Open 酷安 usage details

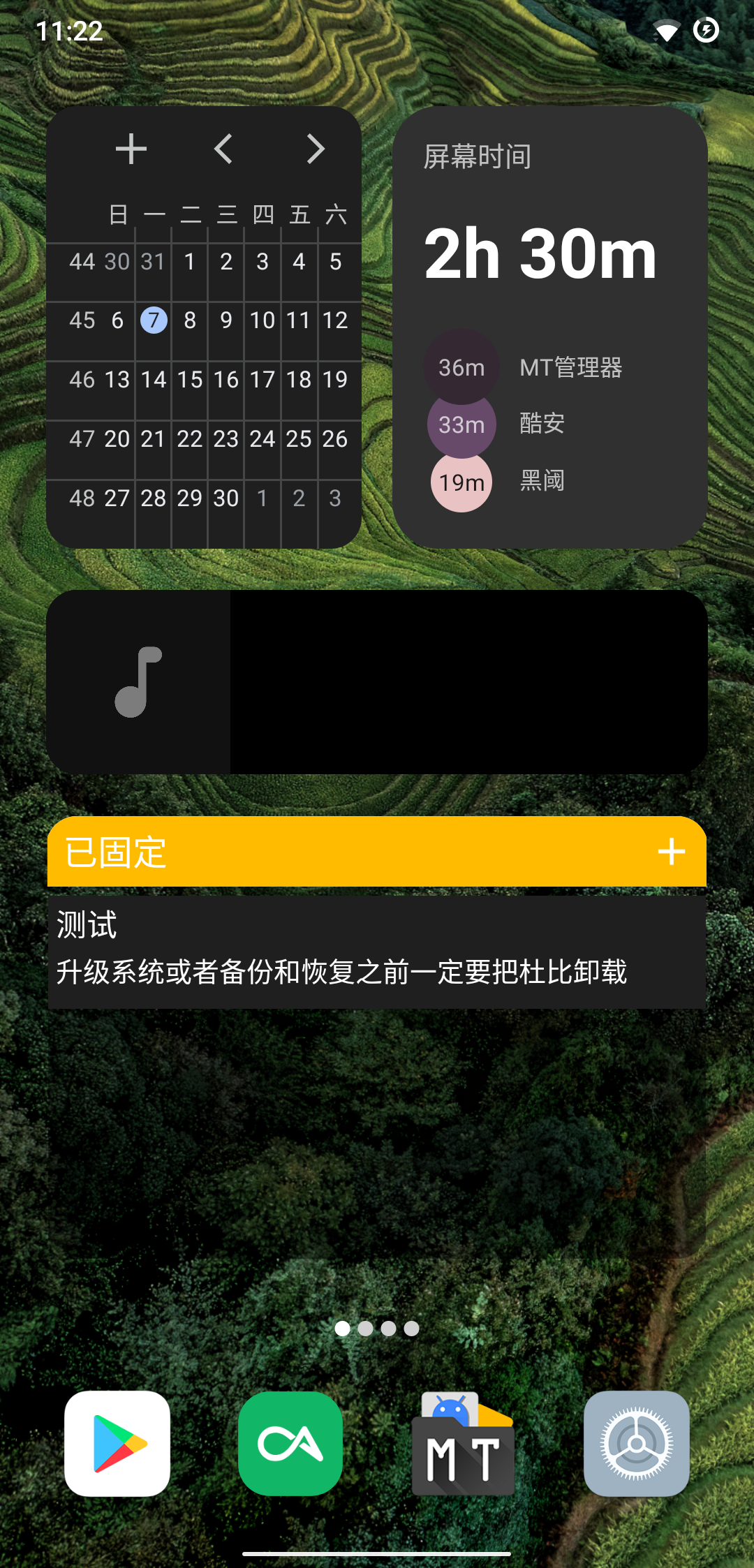542,424
